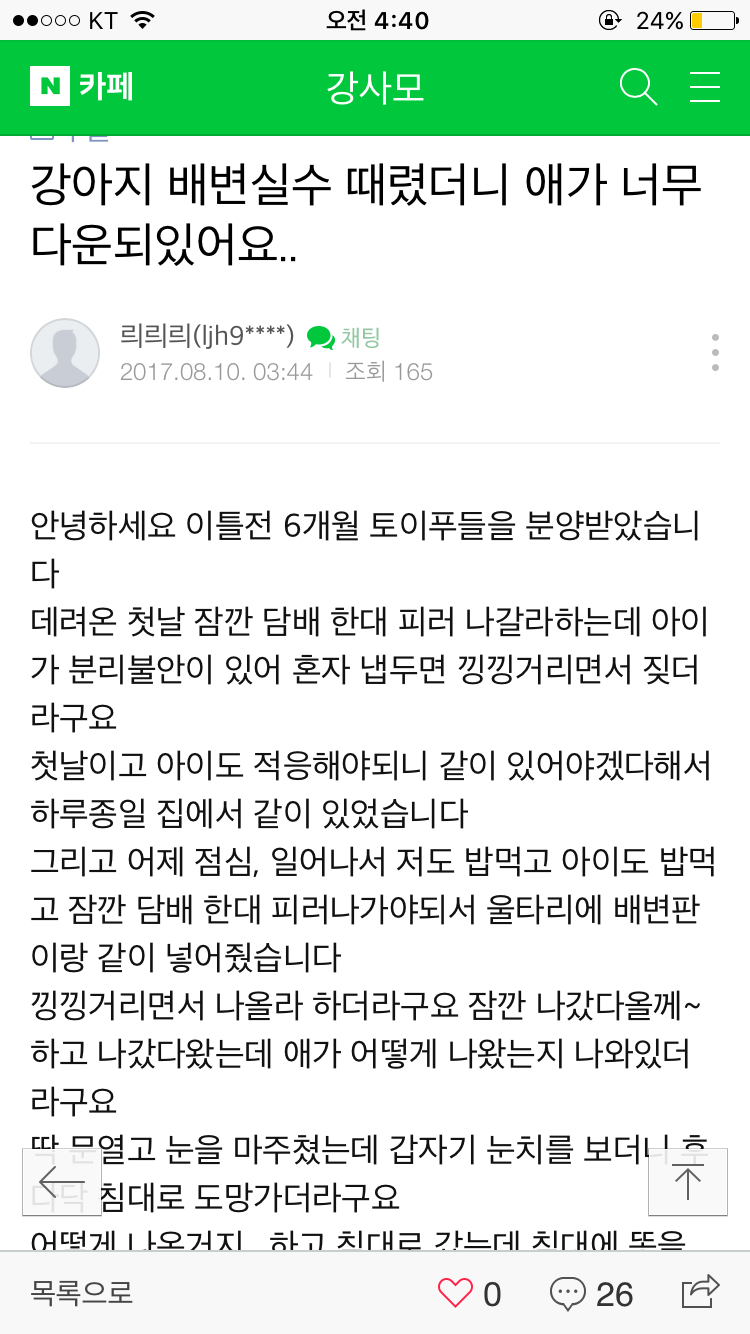Return to list via 목록으로
Screen dimensions: 750x1334
point(81,1292)
